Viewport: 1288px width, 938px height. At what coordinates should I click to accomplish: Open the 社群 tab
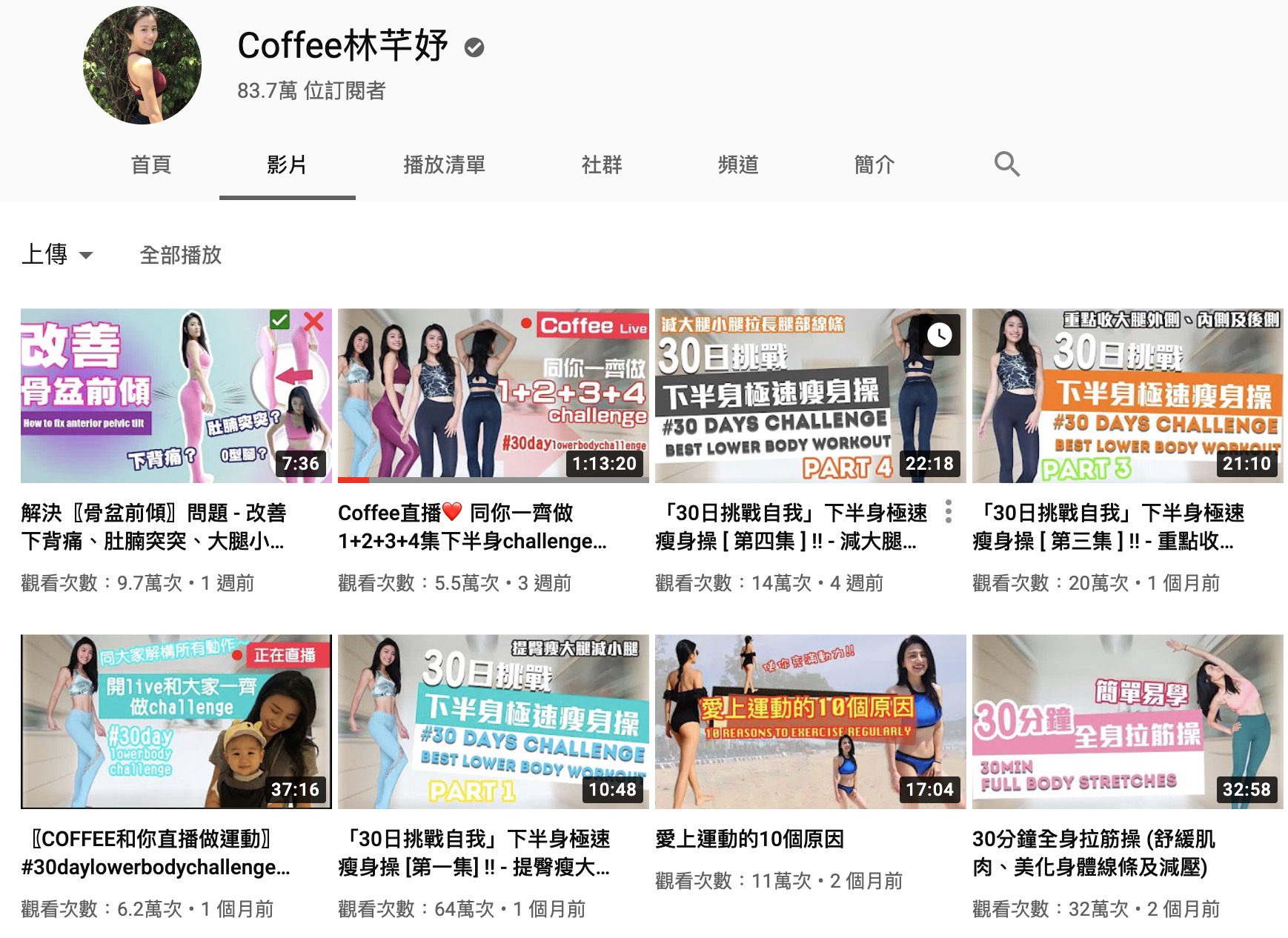pyautogui.click(x=602, y=164)
